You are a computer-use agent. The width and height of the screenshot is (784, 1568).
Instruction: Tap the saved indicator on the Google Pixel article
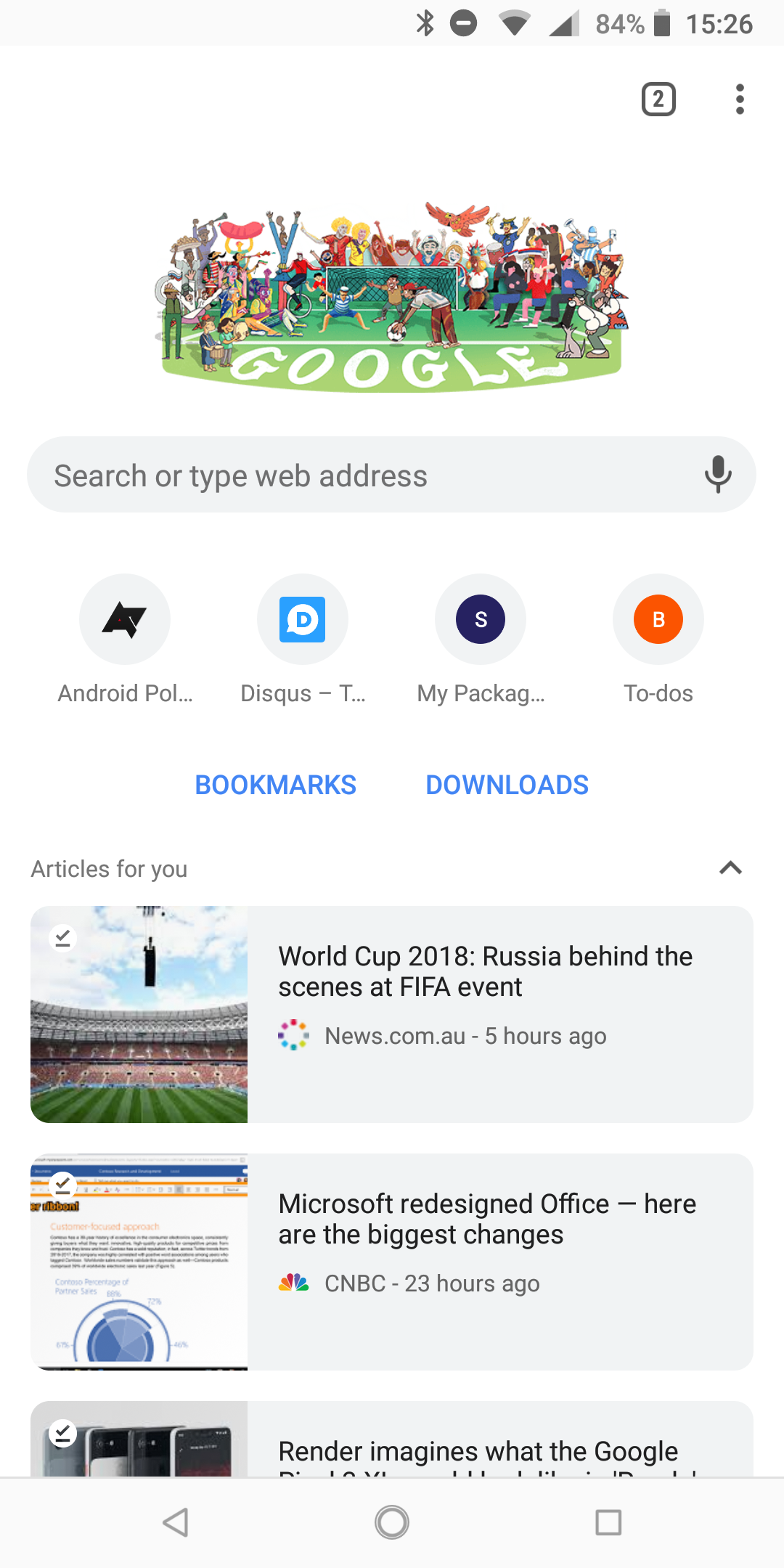(x=62, y=1434)
